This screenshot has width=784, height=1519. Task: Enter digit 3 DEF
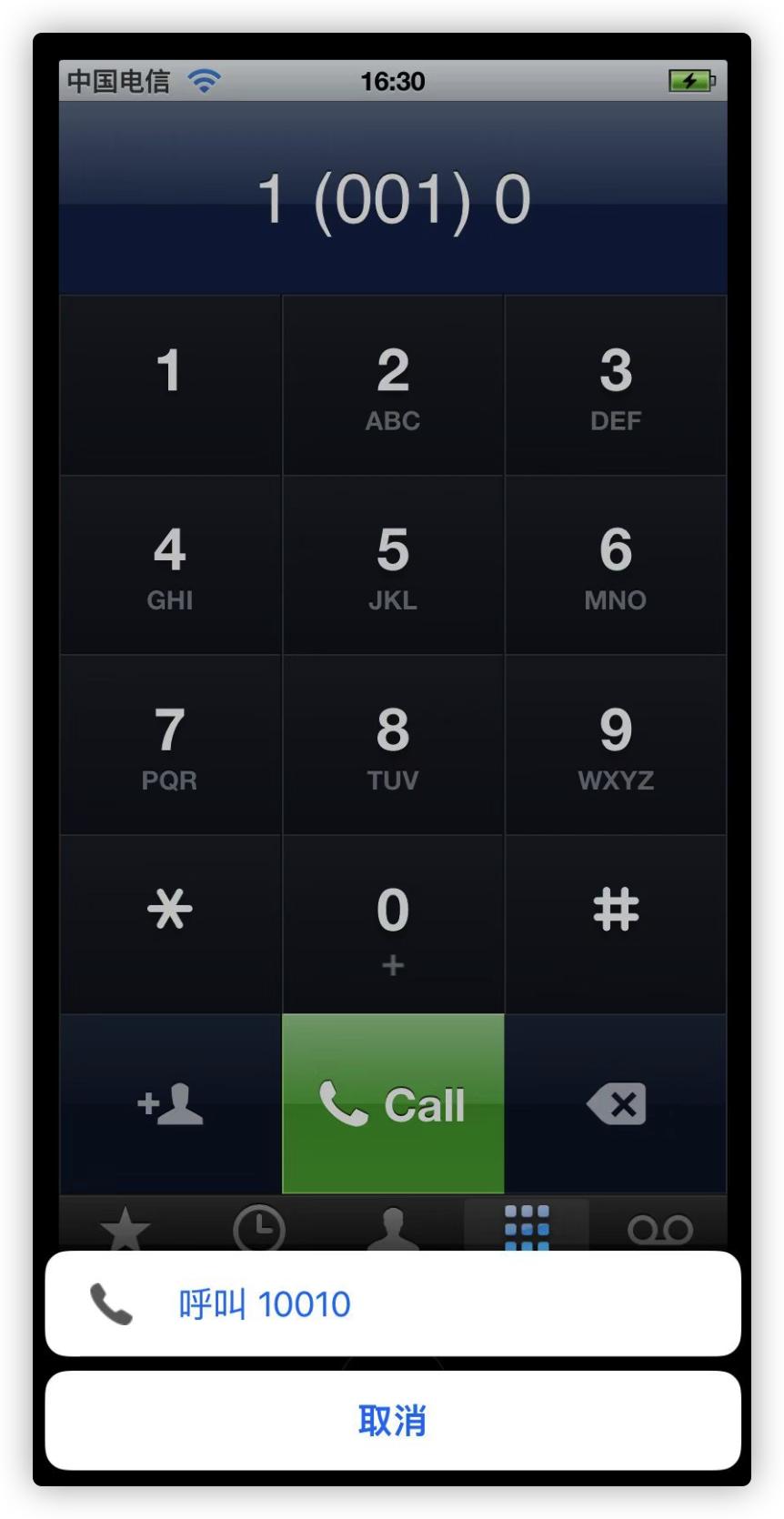[x=616, y=384]
